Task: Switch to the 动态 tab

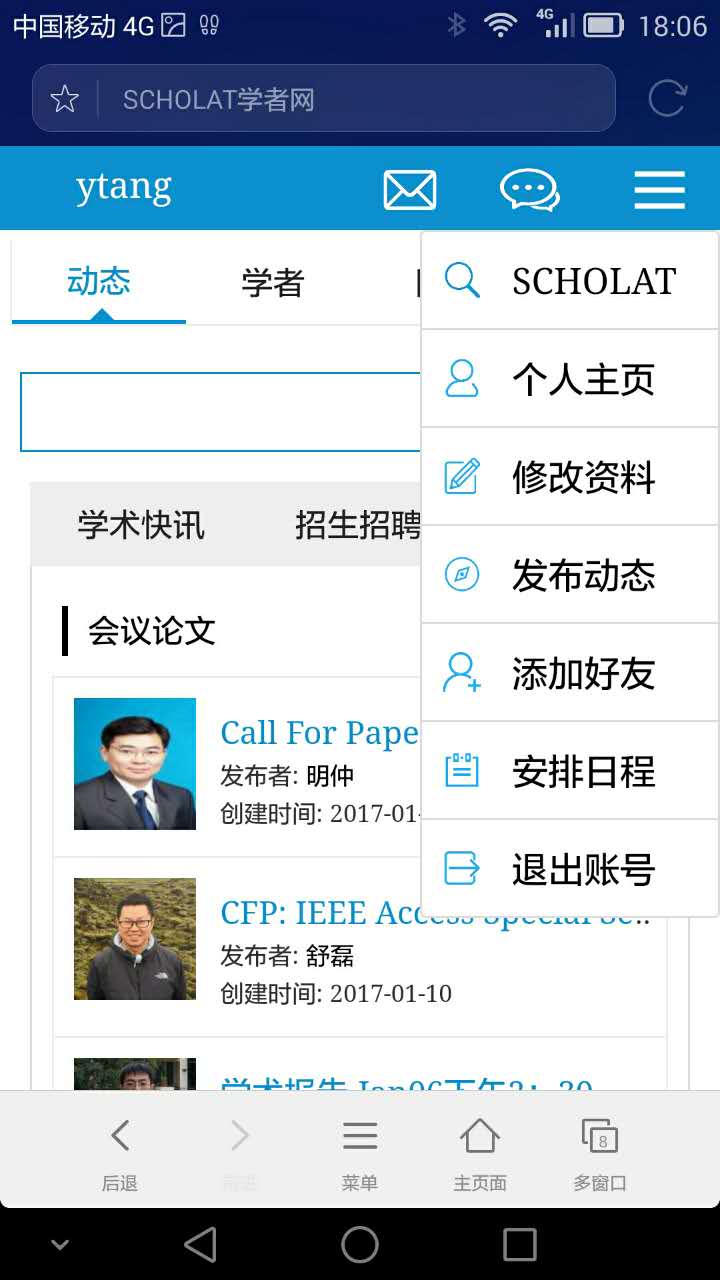Action: [99, 281]
